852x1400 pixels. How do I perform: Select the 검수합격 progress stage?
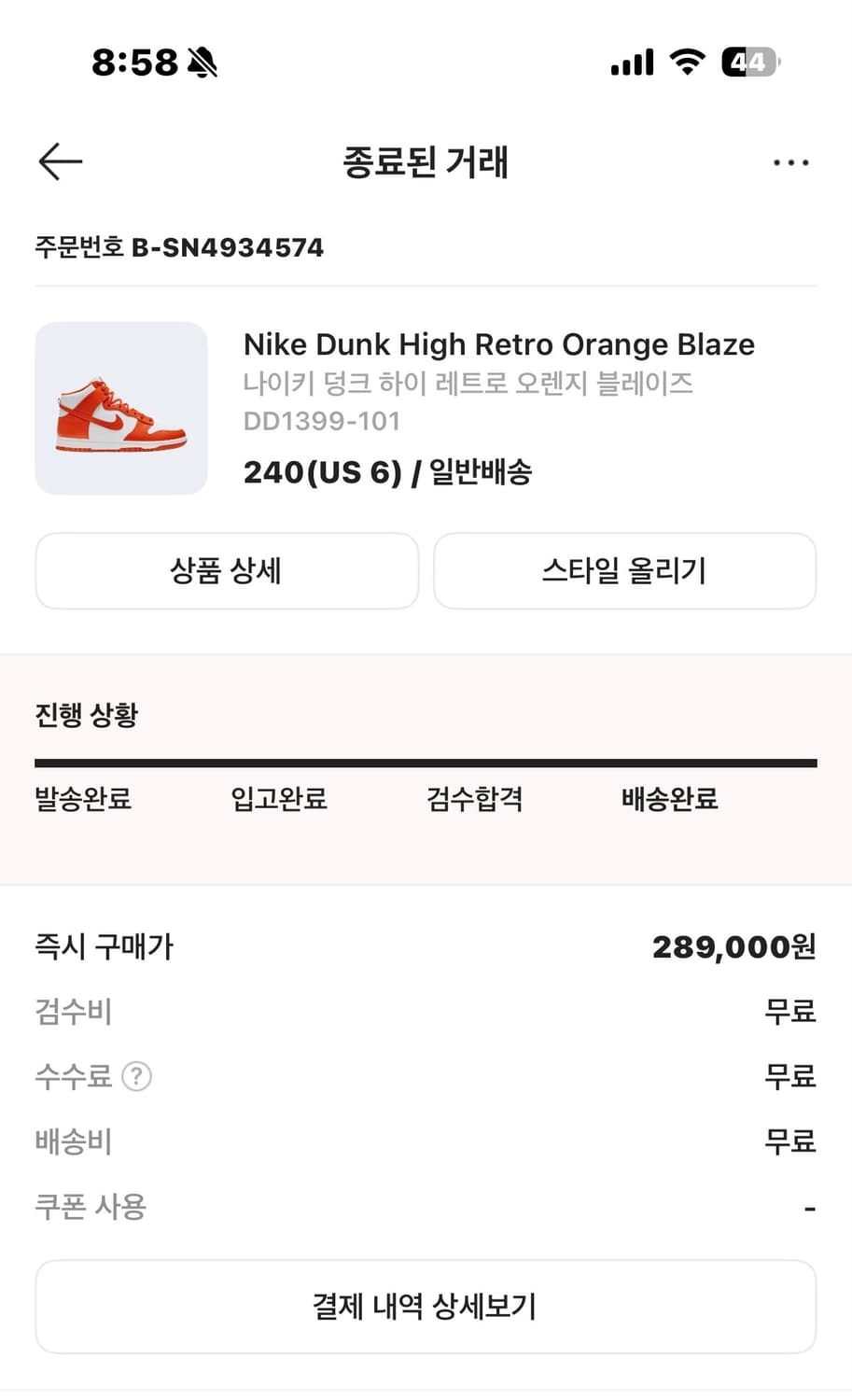(472, 800)
